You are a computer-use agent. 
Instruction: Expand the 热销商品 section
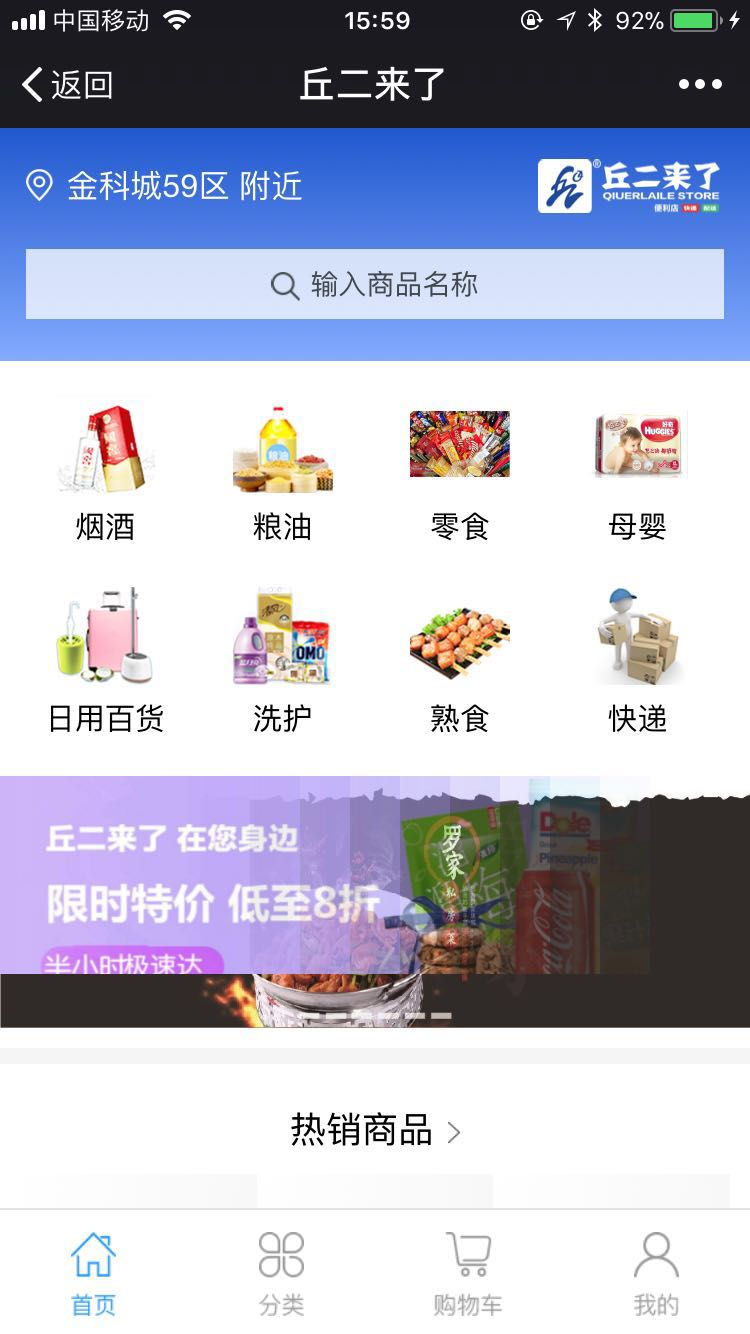375,1131
